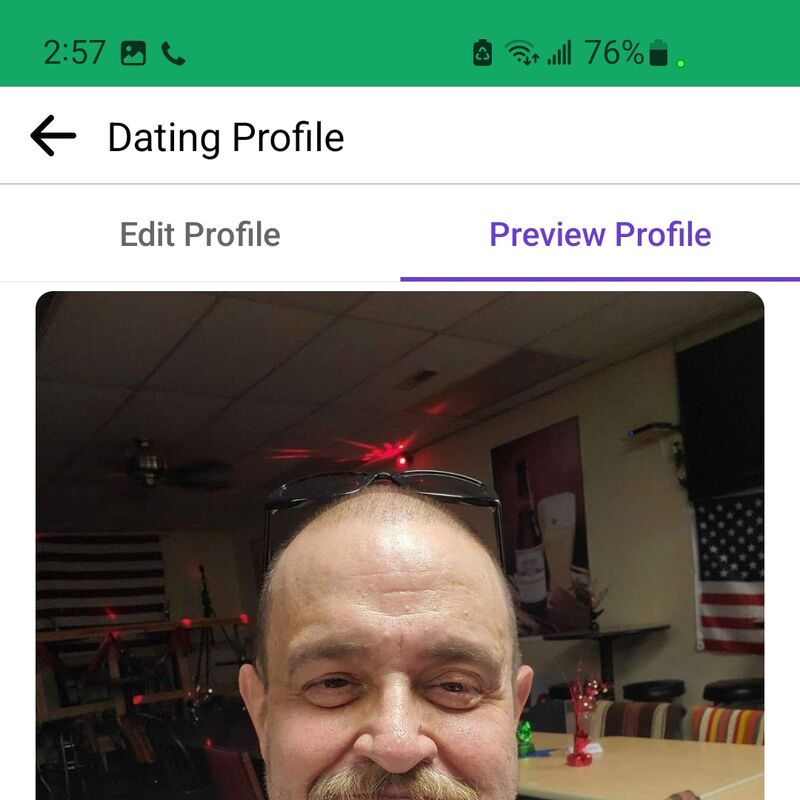
Task: Go back from Dating Profile
Action: pos(53,136)
